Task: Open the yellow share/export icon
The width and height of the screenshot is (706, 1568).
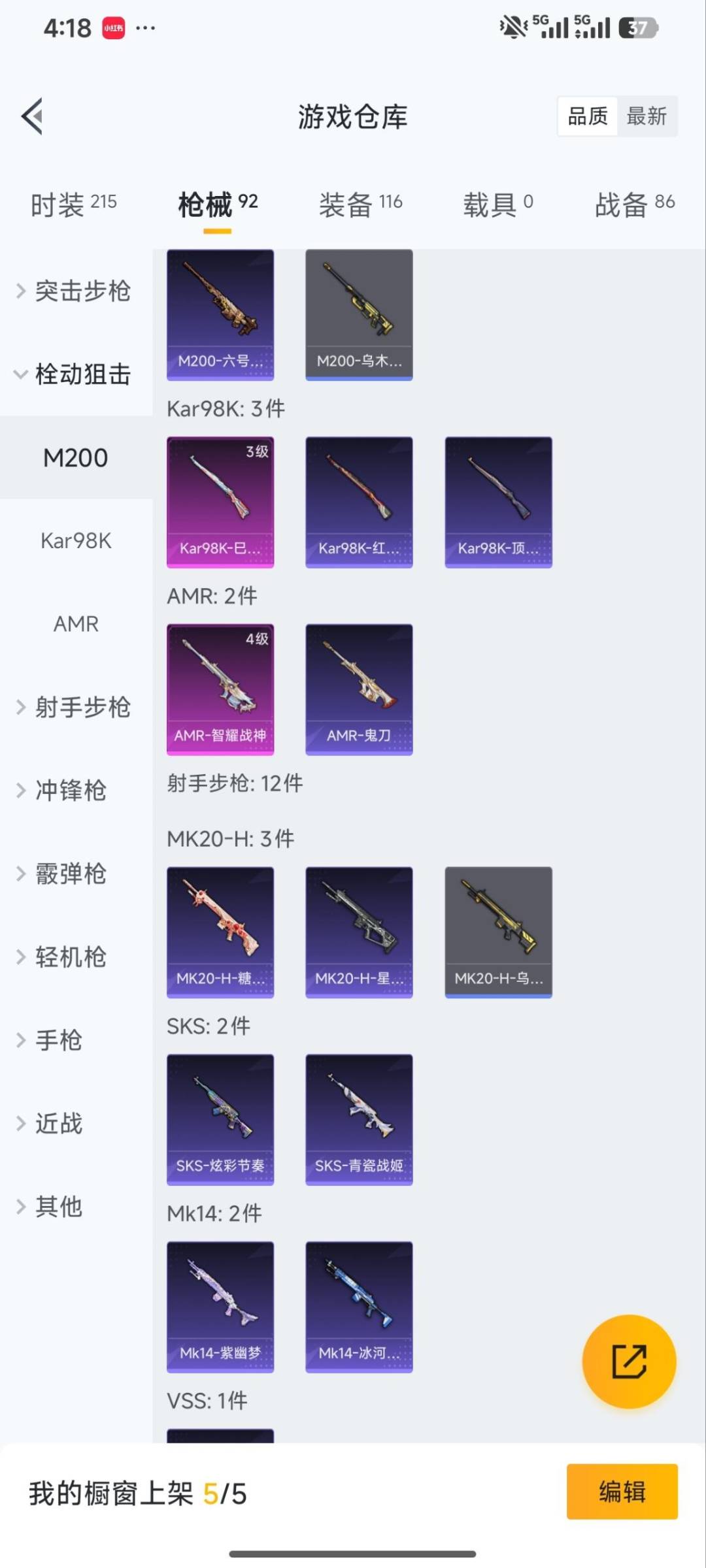Action: pyautogui.click(x=628, y=1361)
